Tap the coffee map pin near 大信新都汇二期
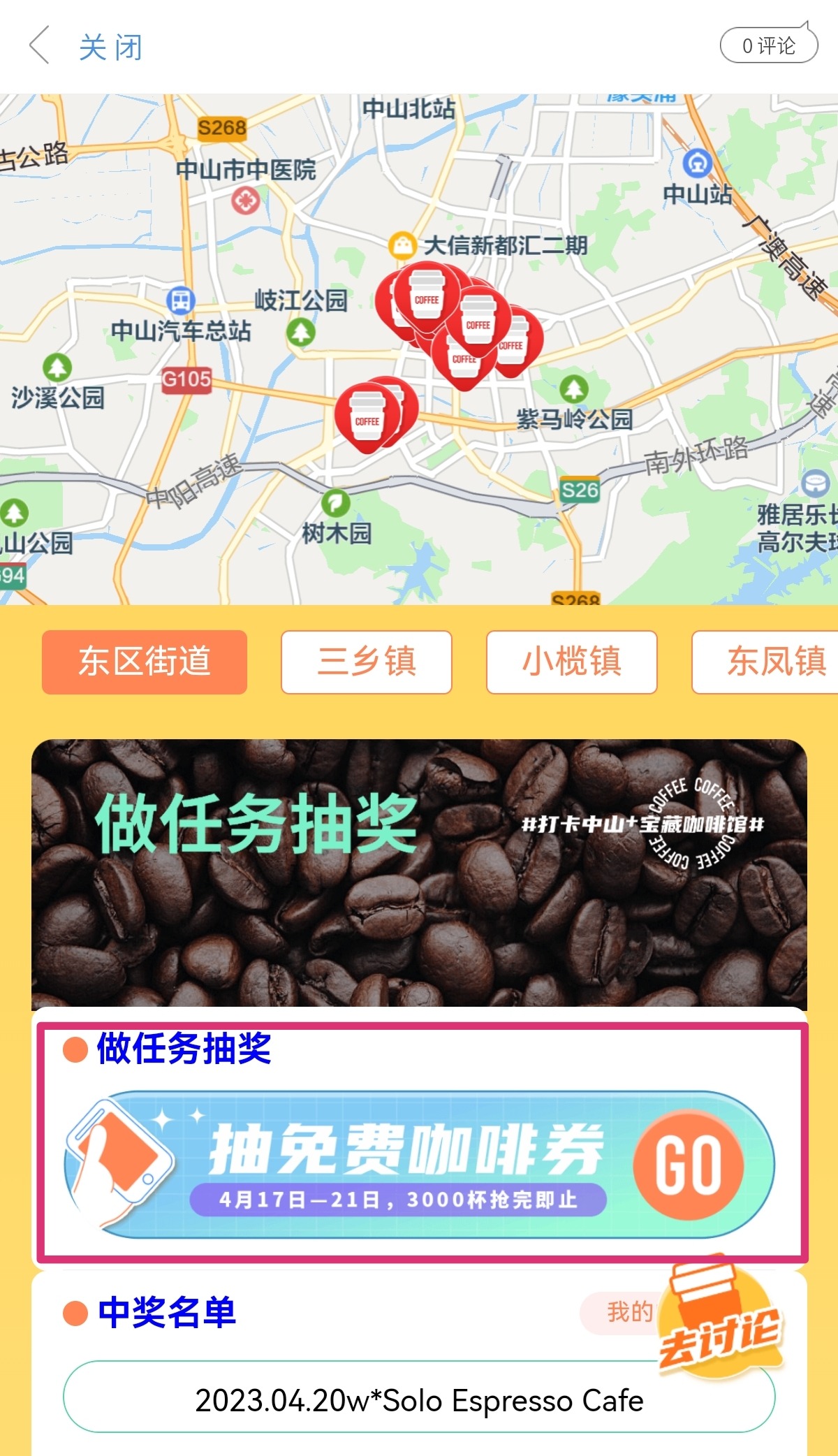The image size is (838, 1456). [x=427, y=296]
